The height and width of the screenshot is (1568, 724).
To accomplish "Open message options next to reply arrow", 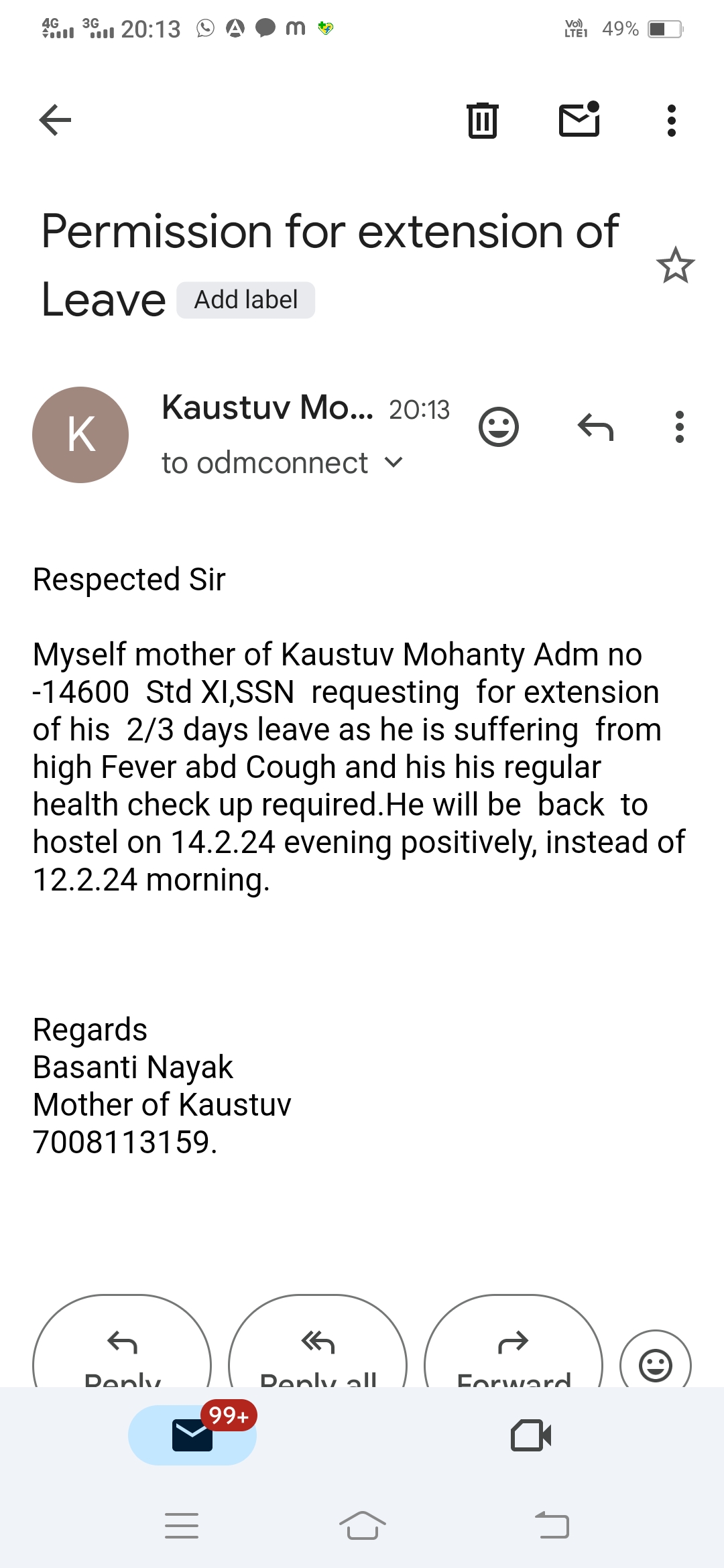I will (x=679, y=427).
